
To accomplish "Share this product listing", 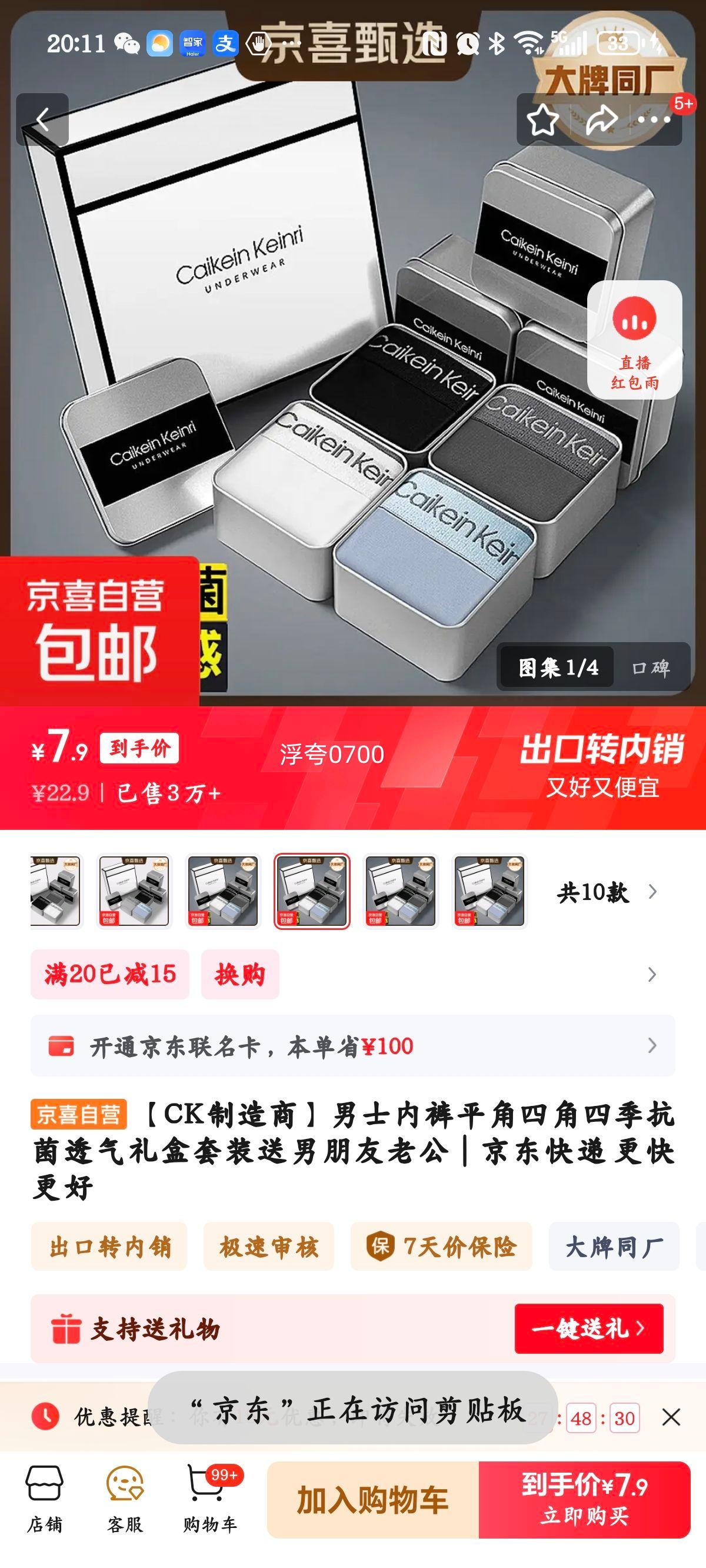I will [601, 120].
